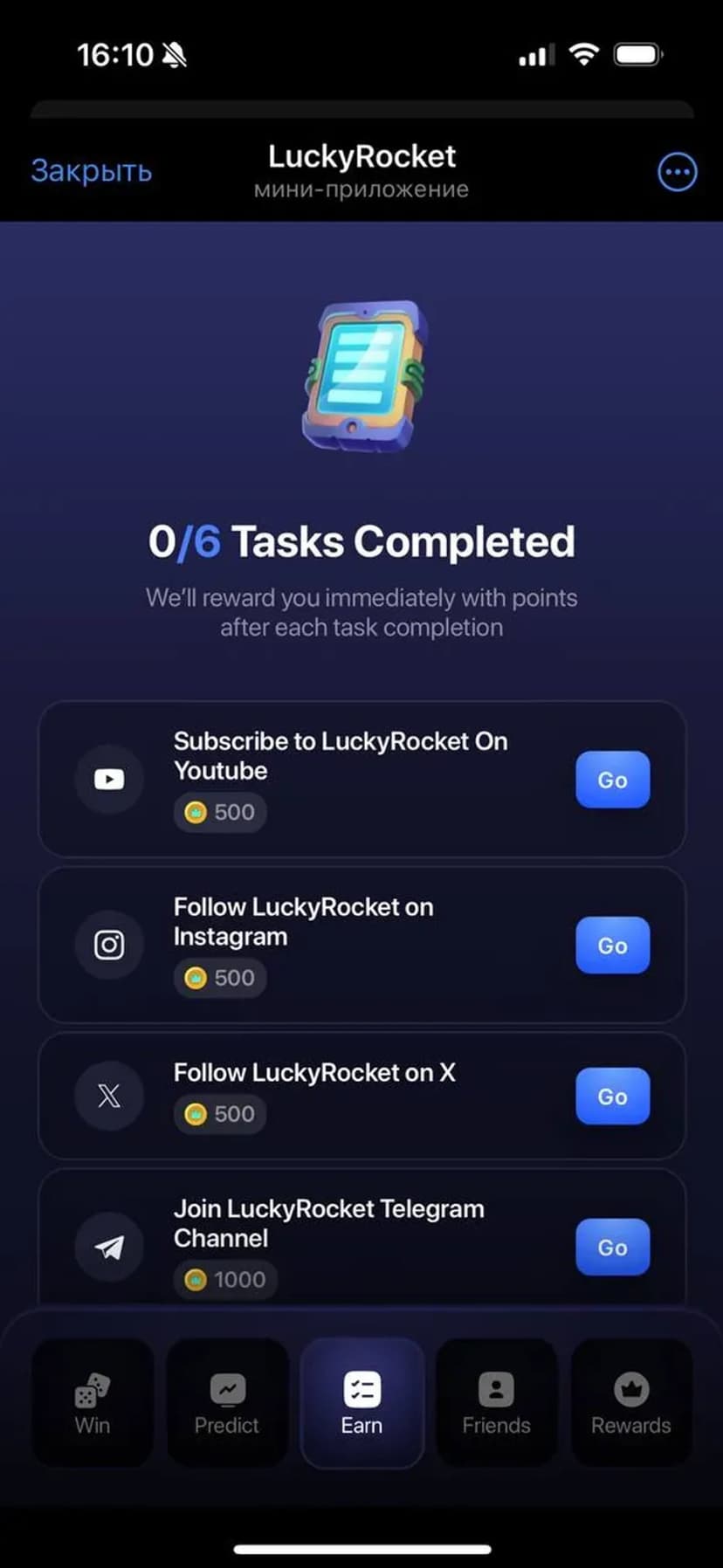The height and width of the screenshot is (1568, 723).
Task: Tap Go for the Instagram follow task
Action: tap(612, 946)
